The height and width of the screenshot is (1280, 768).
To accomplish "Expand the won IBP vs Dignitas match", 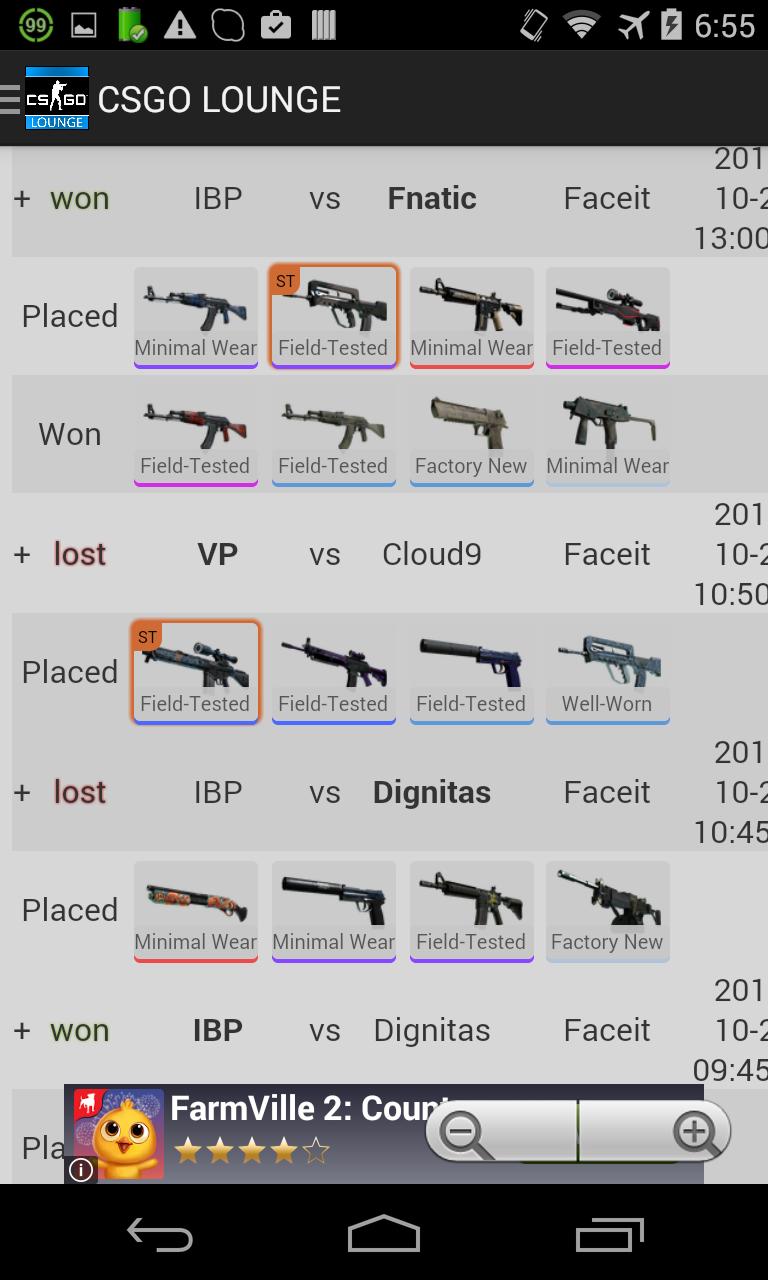I will tap(22, 1030).
